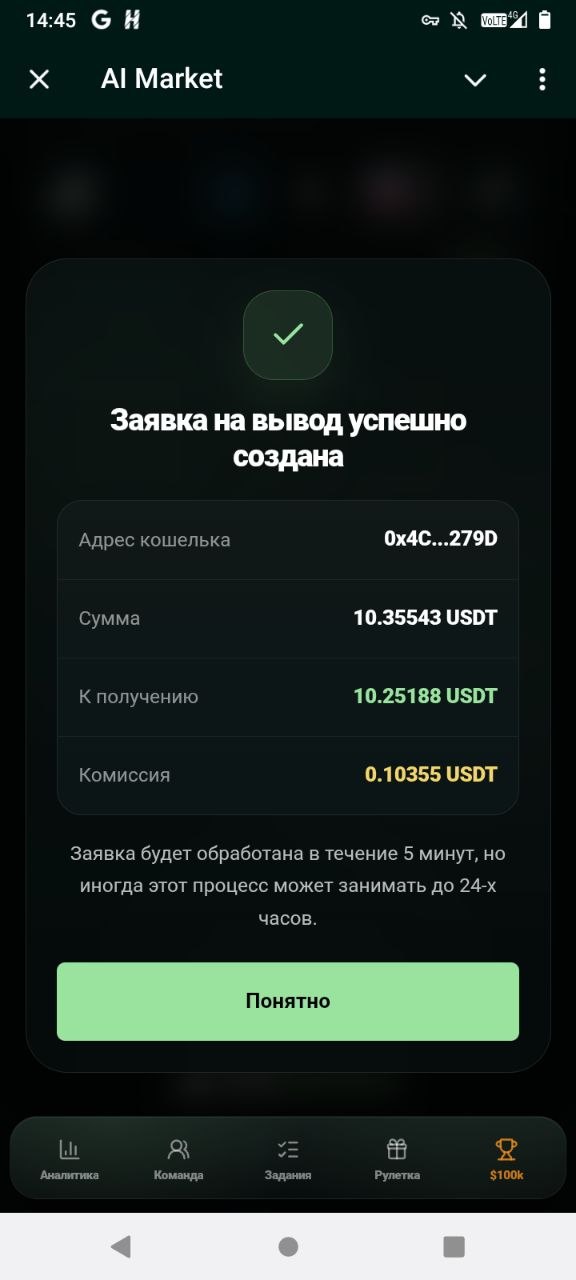Close the AI Market mini app
Viewport: 576px width, 1280px height.
pyautogui.click(x=39, y=79)
